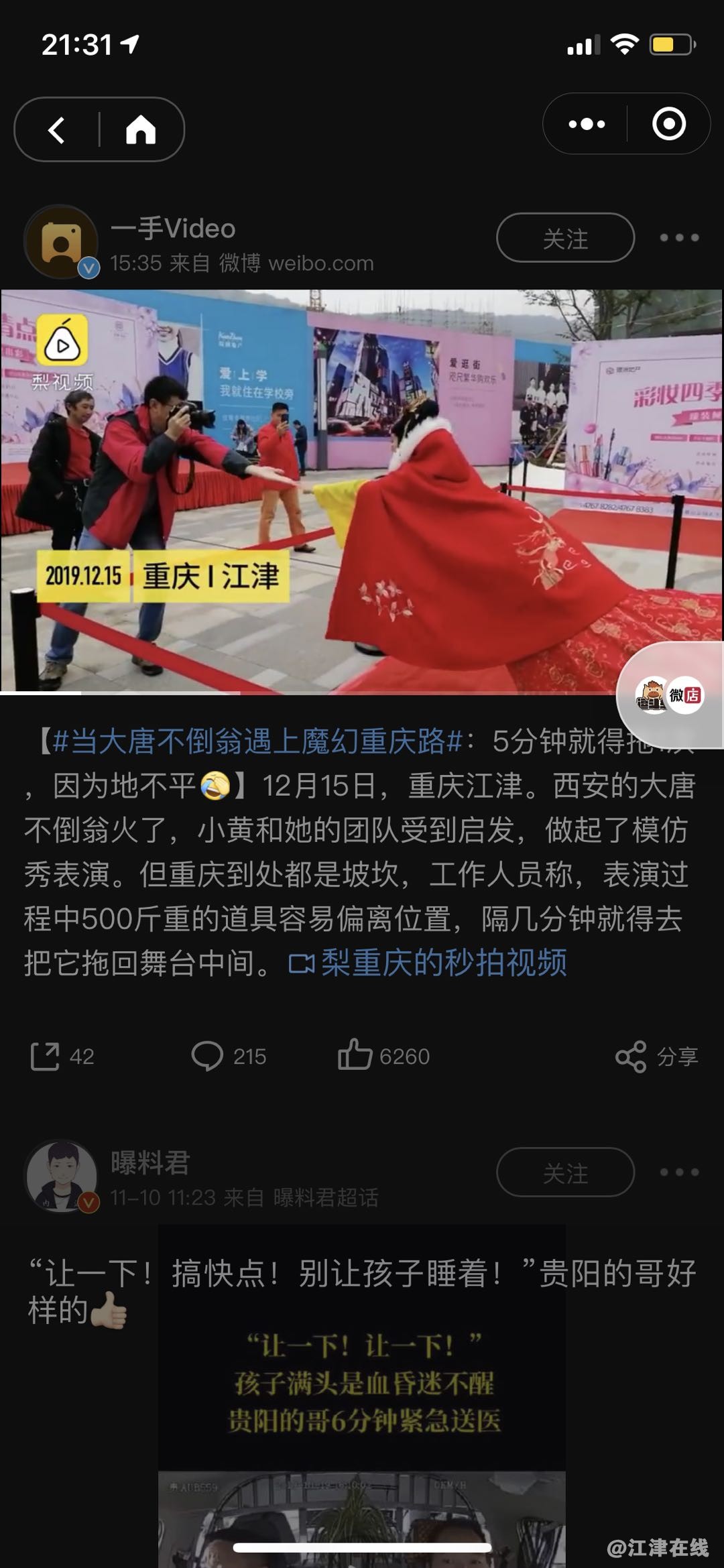This screenshot has width=724, height=1568.
Task: Go back to the previous page
Action: pos(58,130)
